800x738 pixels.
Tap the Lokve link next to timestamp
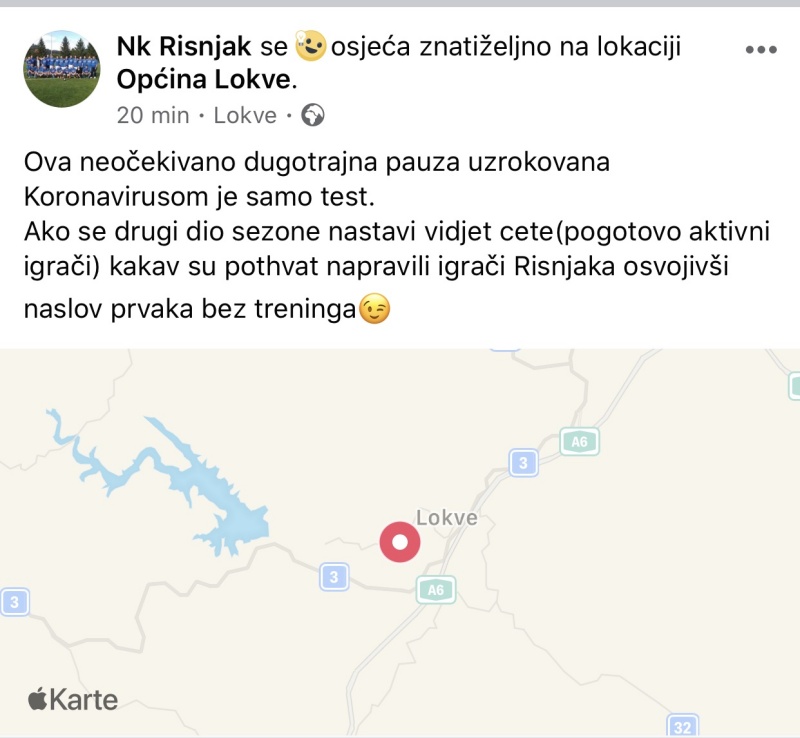click(245, 115)
